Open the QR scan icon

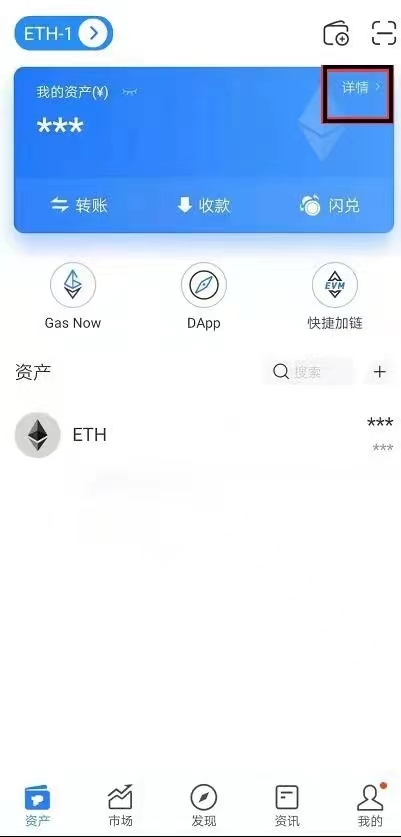pos(383,33)
